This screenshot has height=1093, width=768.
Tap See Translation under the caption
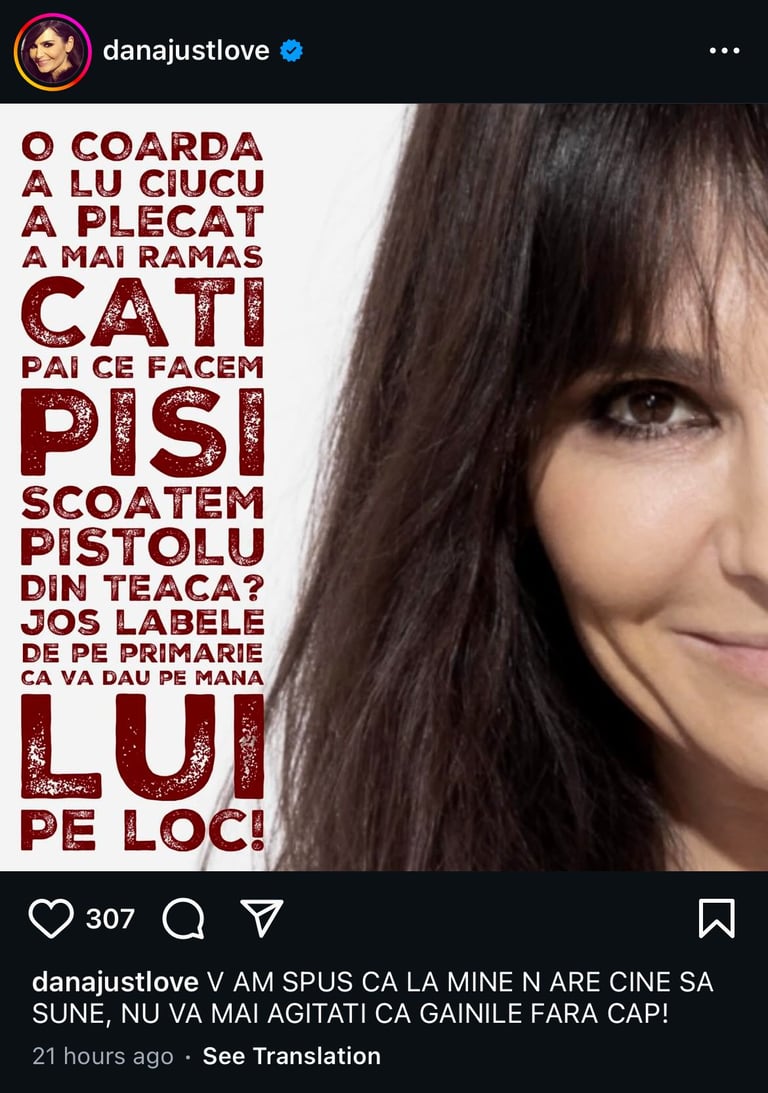tap(291, 1056)
